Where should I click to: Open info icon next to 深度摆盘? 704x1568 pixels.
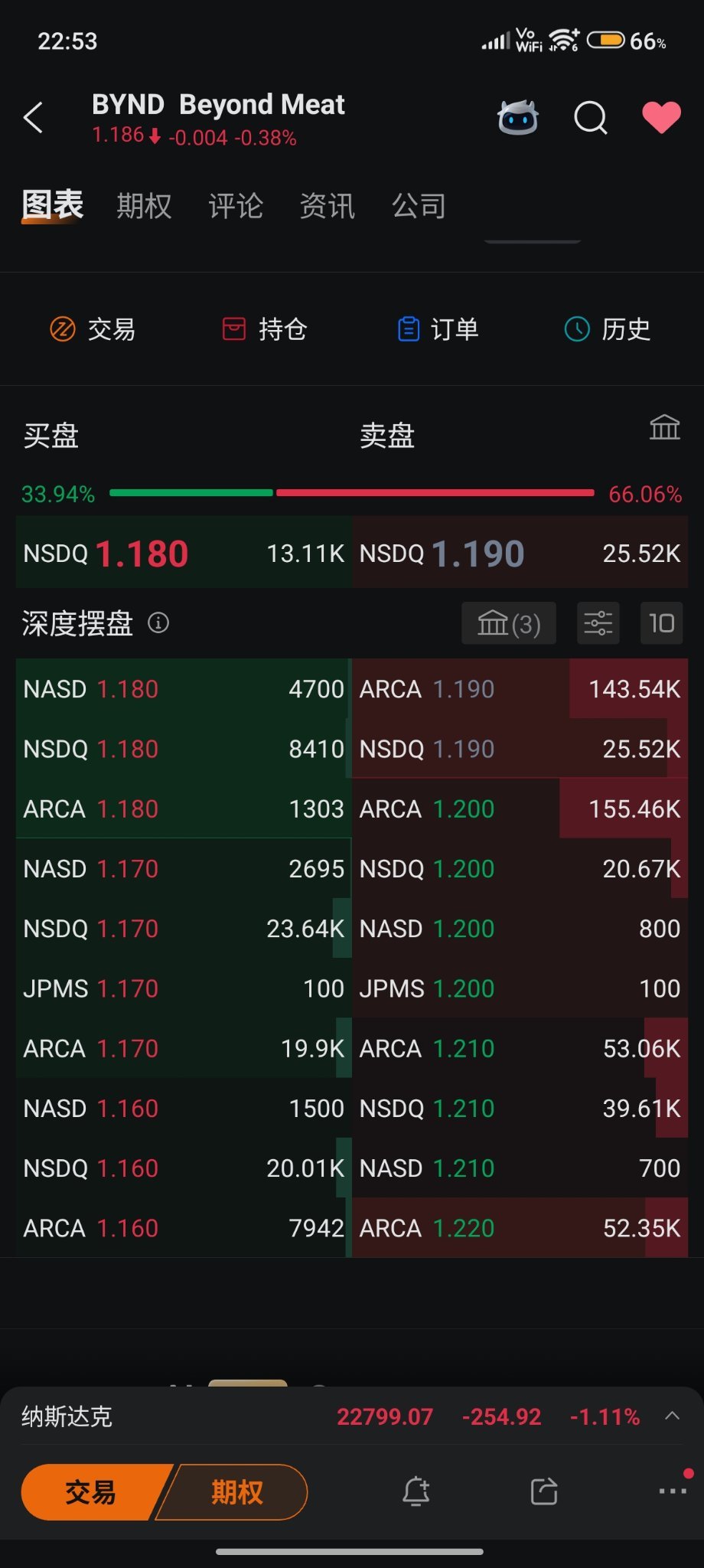[158, 622]
